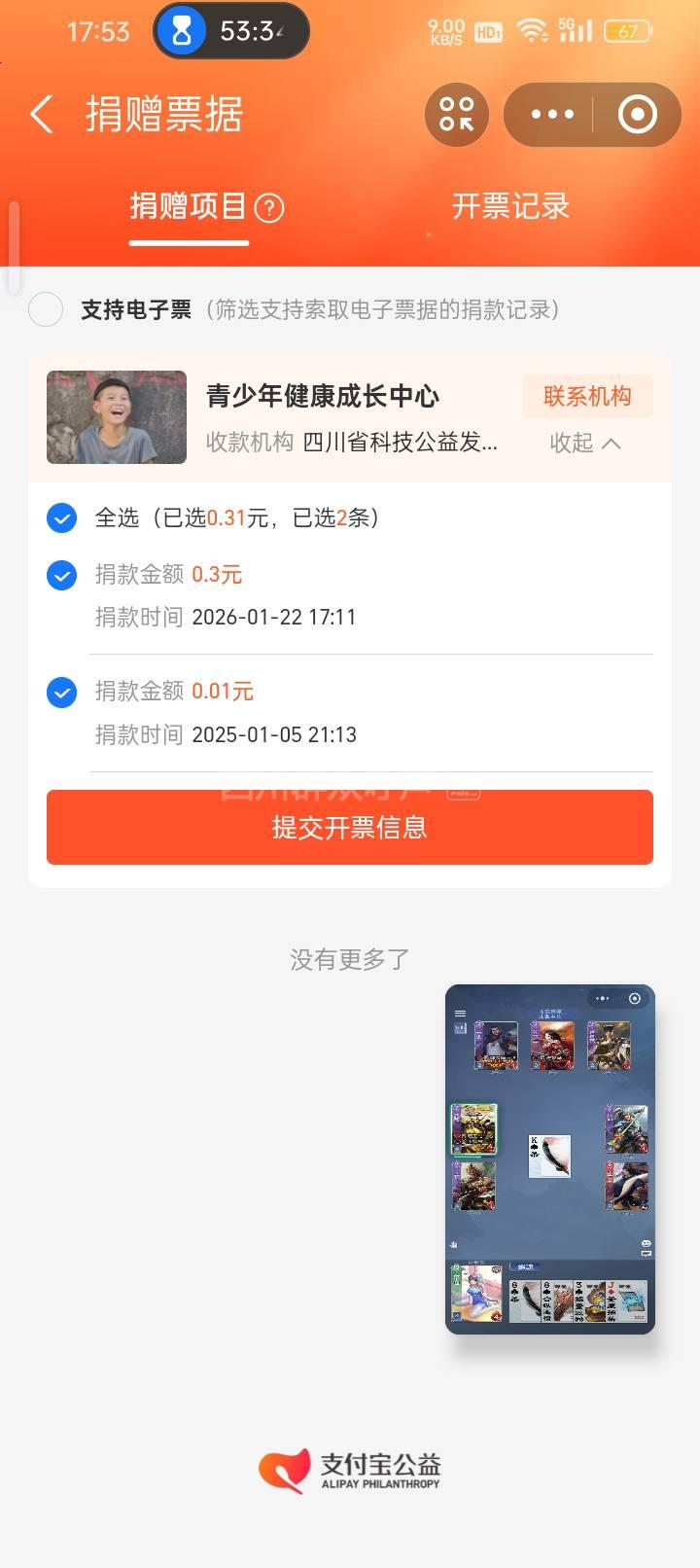Image resolution: width=700 pixels, height=1568 pixels.
Task: Open the floating card game window
Action: click(550, 1158)
